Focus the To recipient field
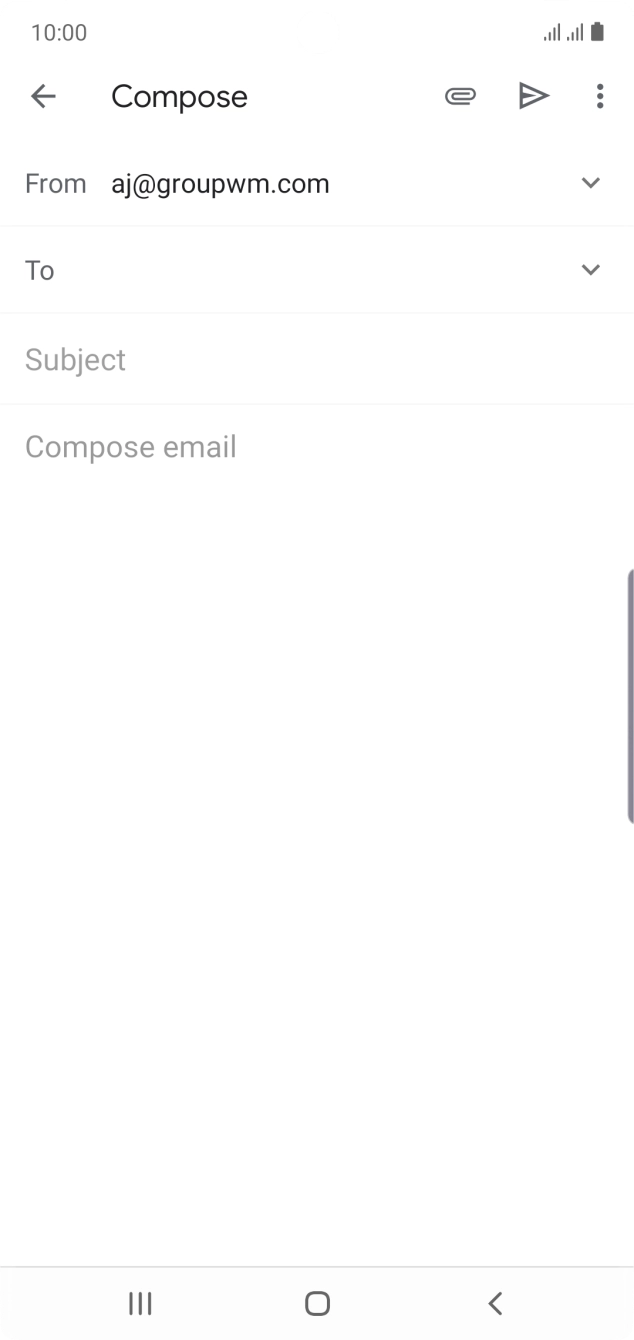Viewport: 634px width, 1340px height. point(300,270)
